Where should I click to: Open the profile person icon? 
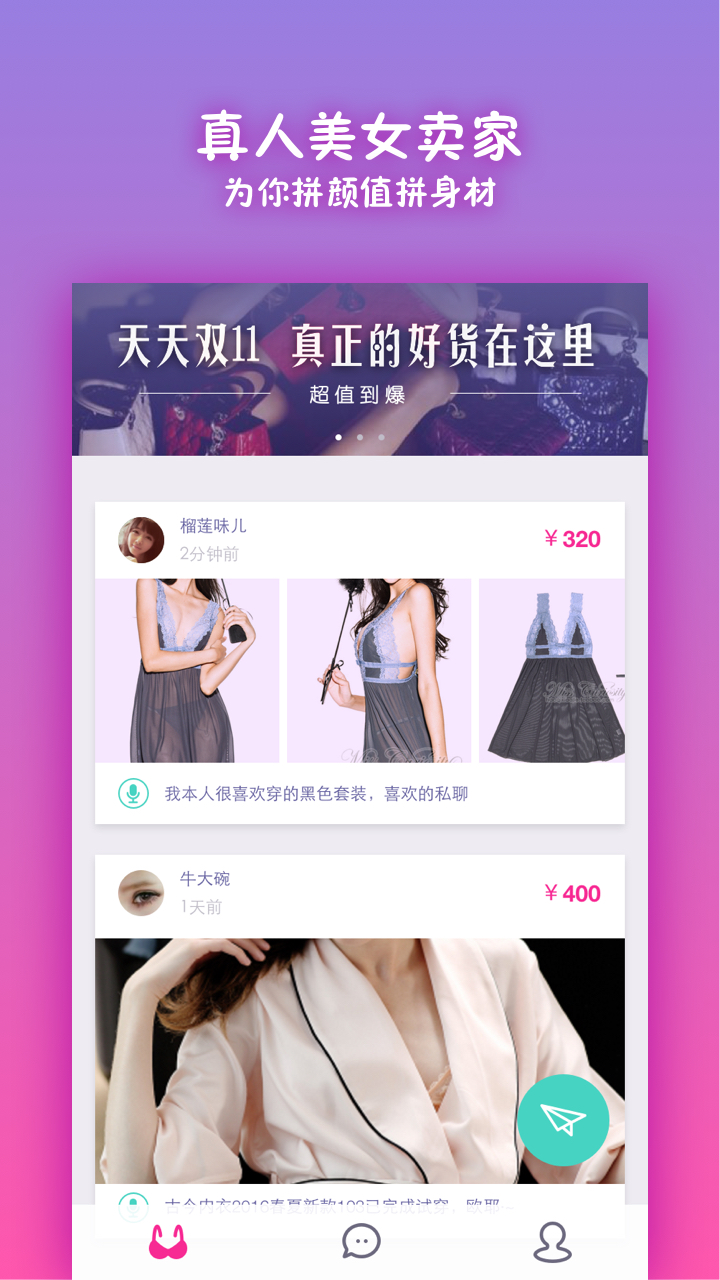(553, 1243)
